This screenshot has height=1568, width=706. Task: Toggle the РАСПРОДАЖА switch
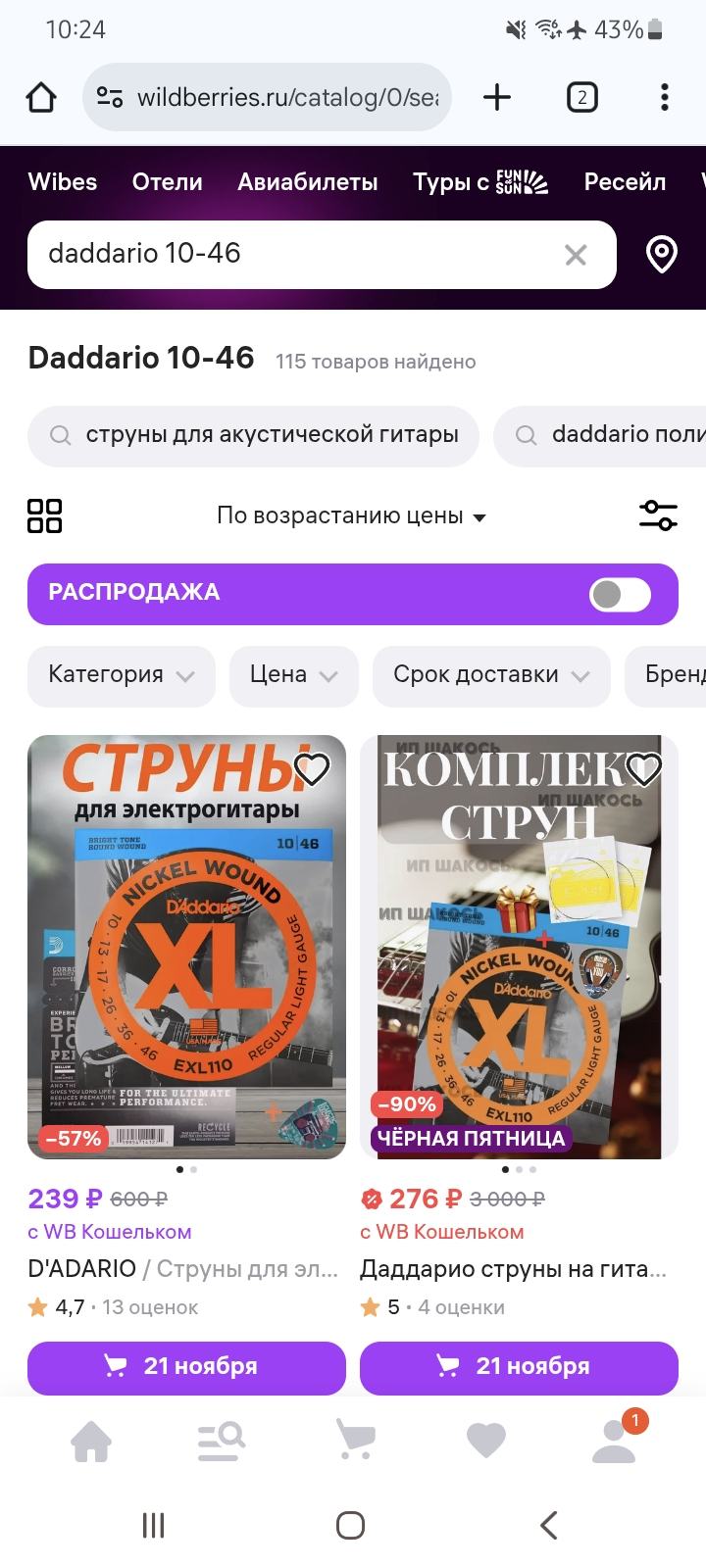(x=620, y=594)
